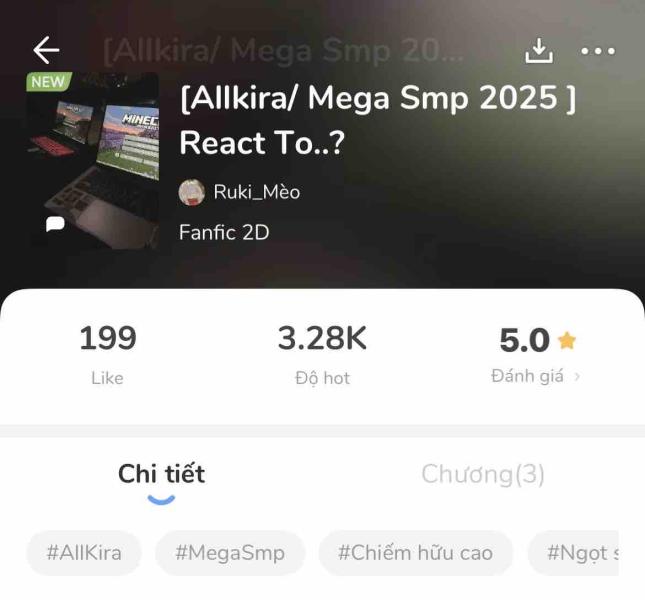Open the three-dot overflow menu
Image resolution: width=645 pixels, height=600 pixels.
598,50
